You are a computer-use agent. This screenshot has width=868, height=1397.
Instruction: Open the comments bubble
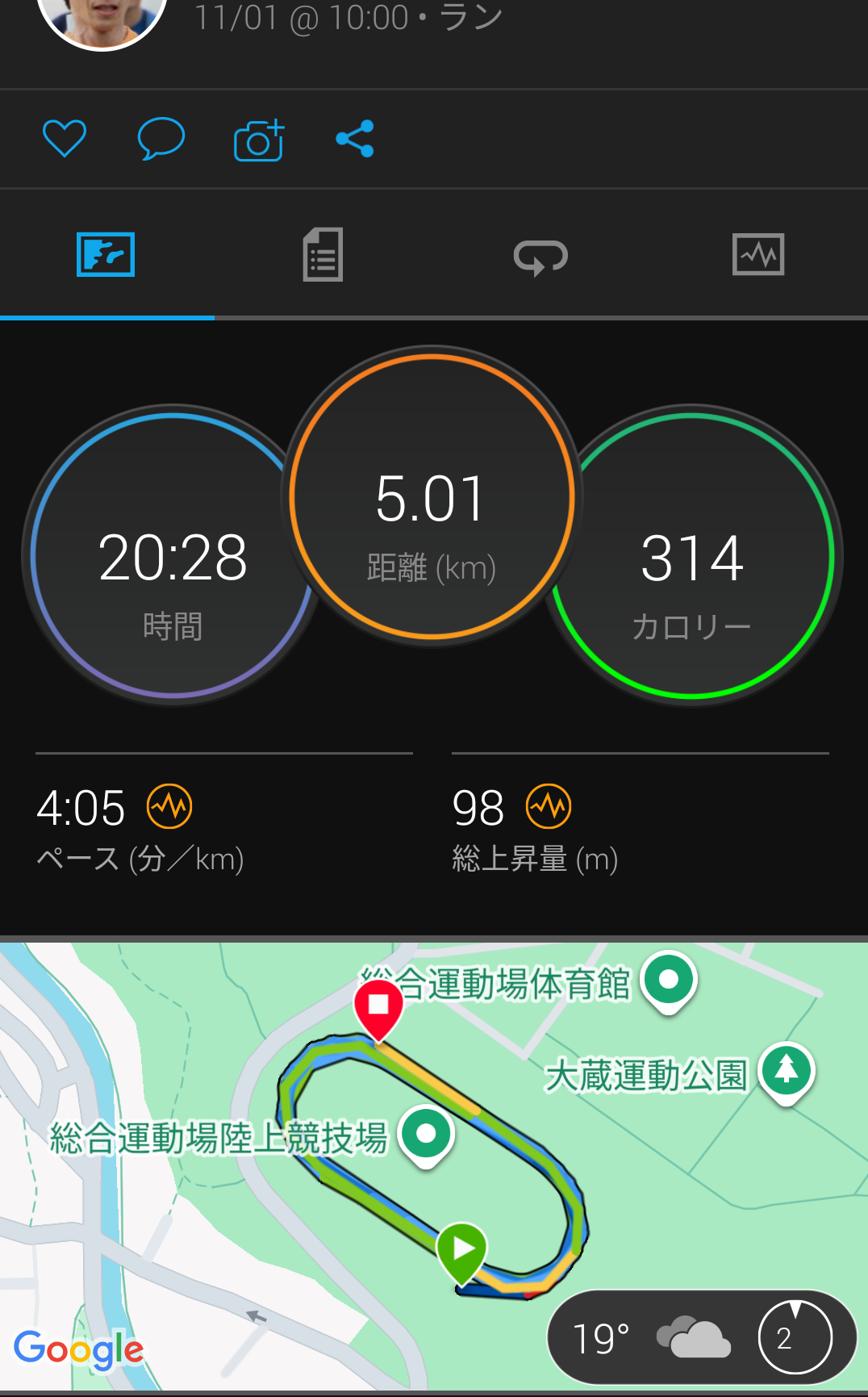point(161,139)
